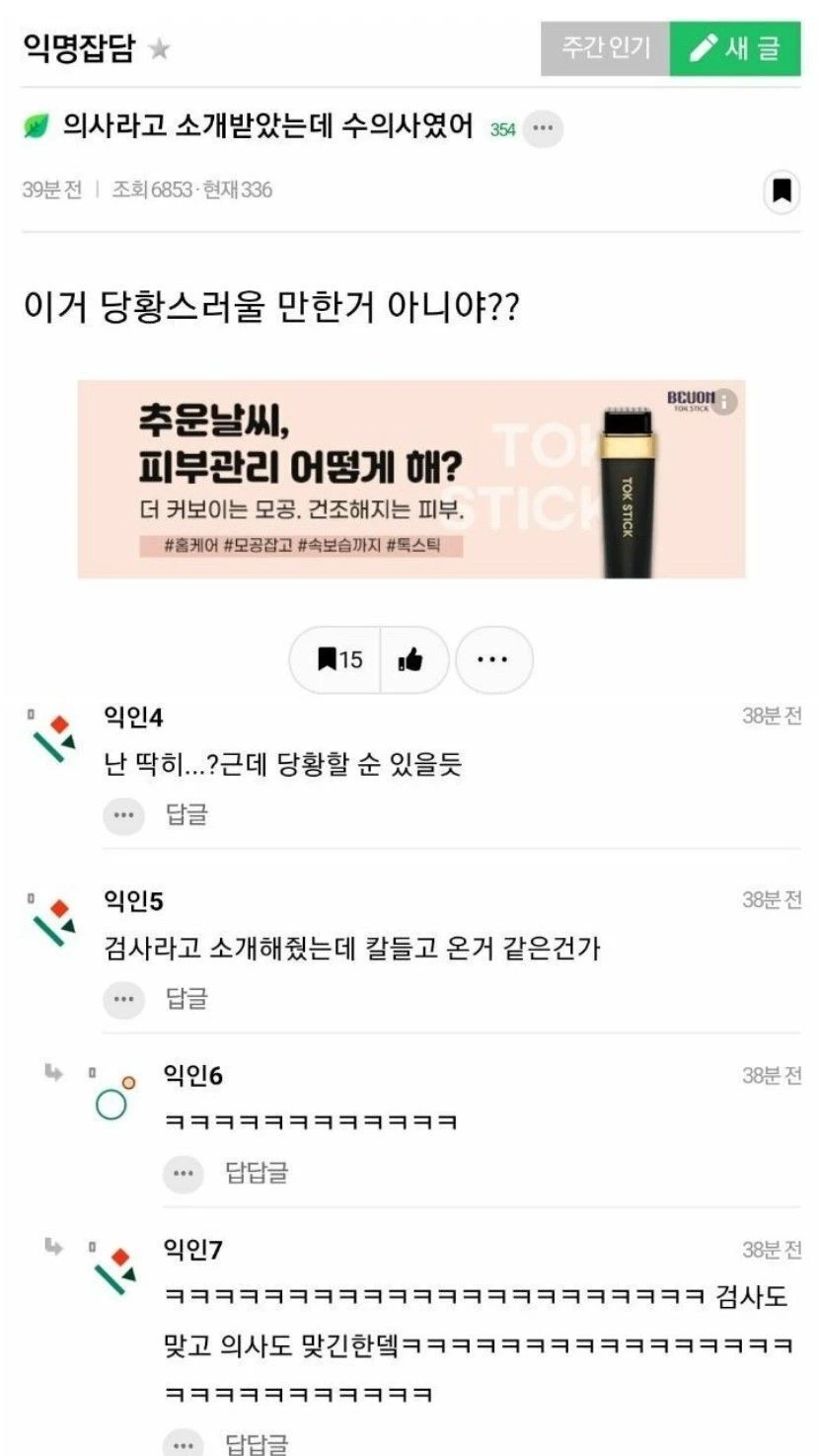Reply to 익인4's comment via 답글

(x=186, y=814)
